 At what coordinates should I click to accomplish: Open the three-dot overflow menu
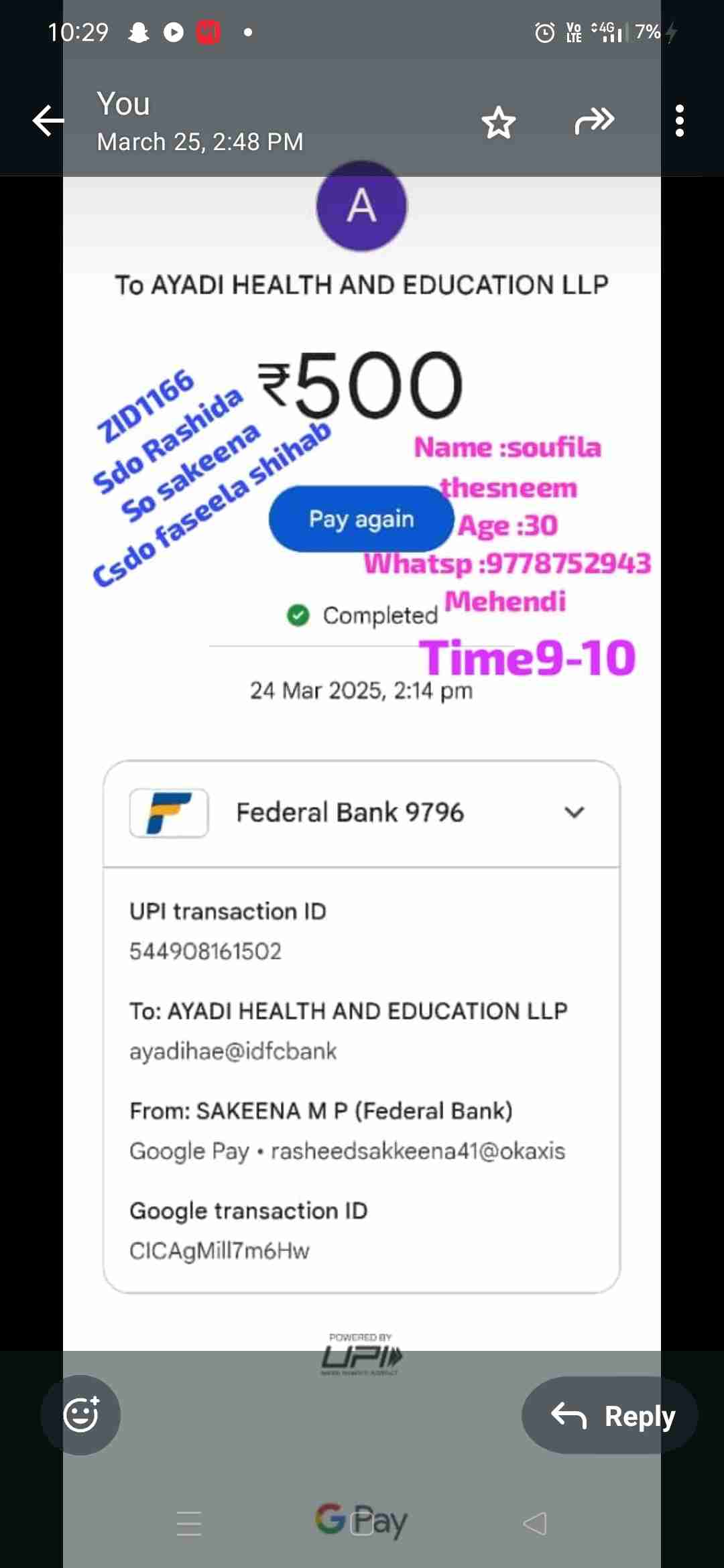680,121
